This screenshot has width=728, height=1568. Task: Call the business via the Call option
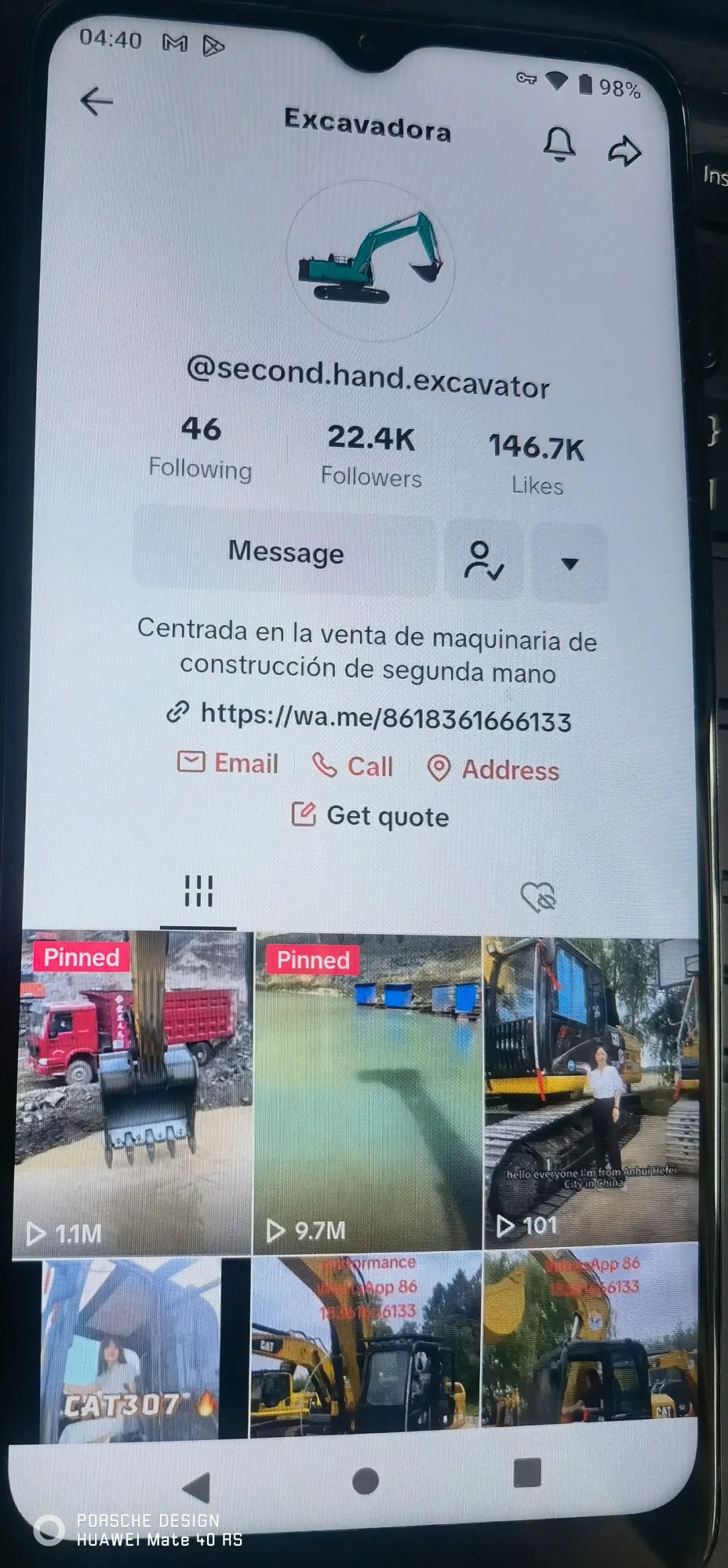pos(353,767)
